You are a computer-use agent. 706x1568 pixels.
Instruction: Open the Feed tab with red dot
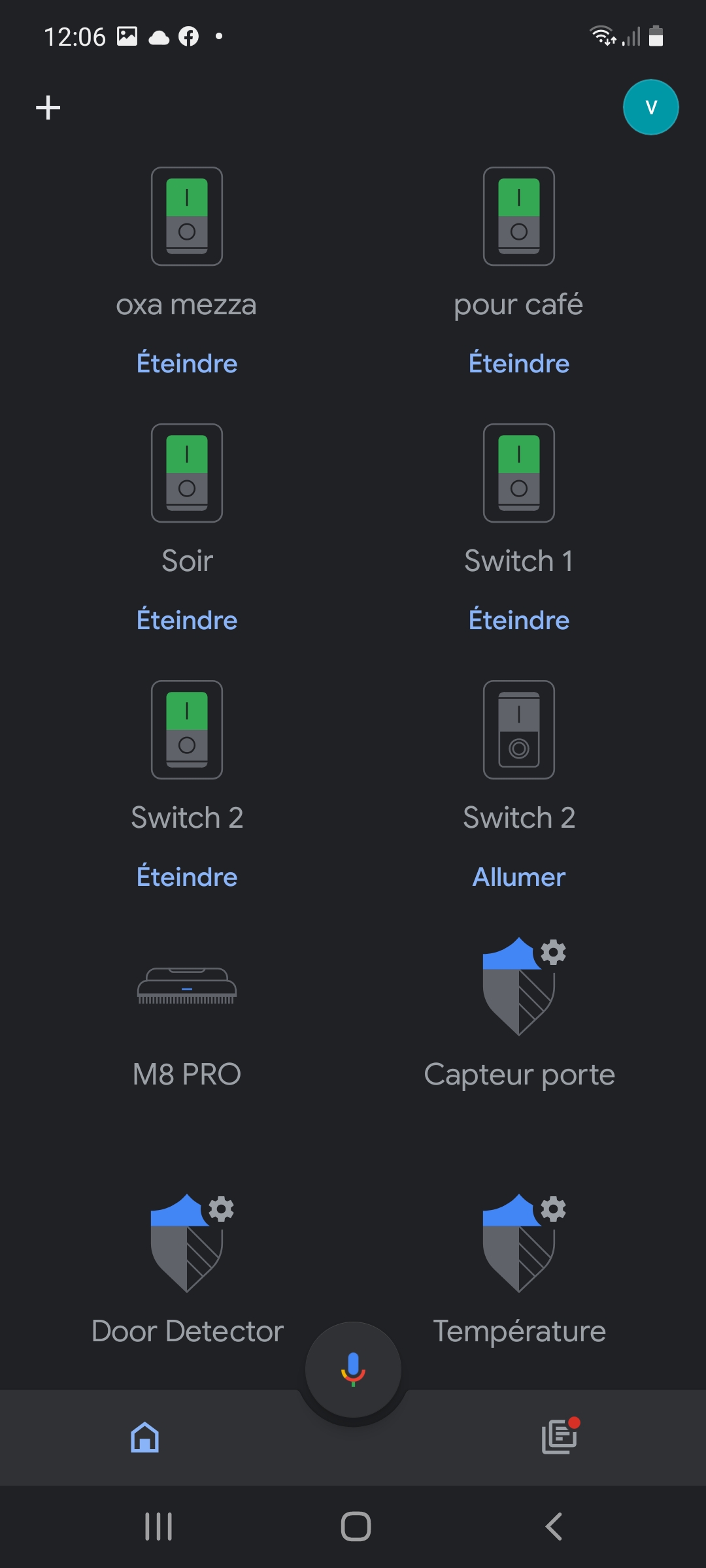click(x=560, y=1436)
